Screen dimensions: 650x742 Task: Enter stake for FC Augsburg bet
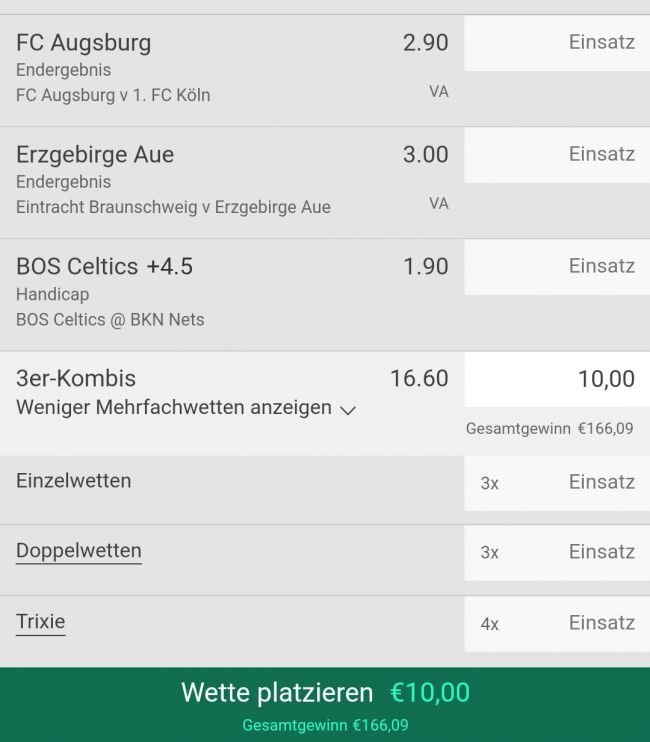[557, 43]
